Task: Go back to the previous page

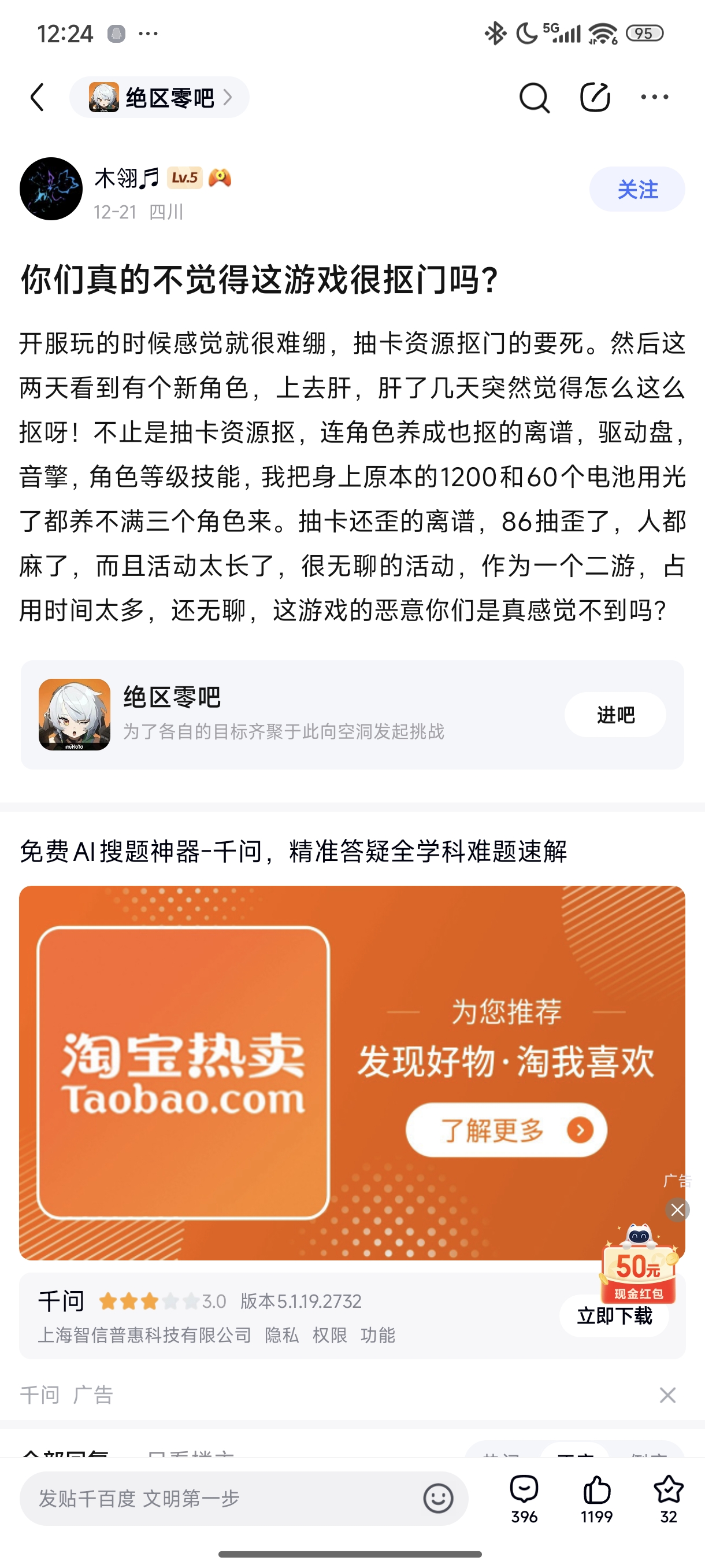Action: [38, 97]
